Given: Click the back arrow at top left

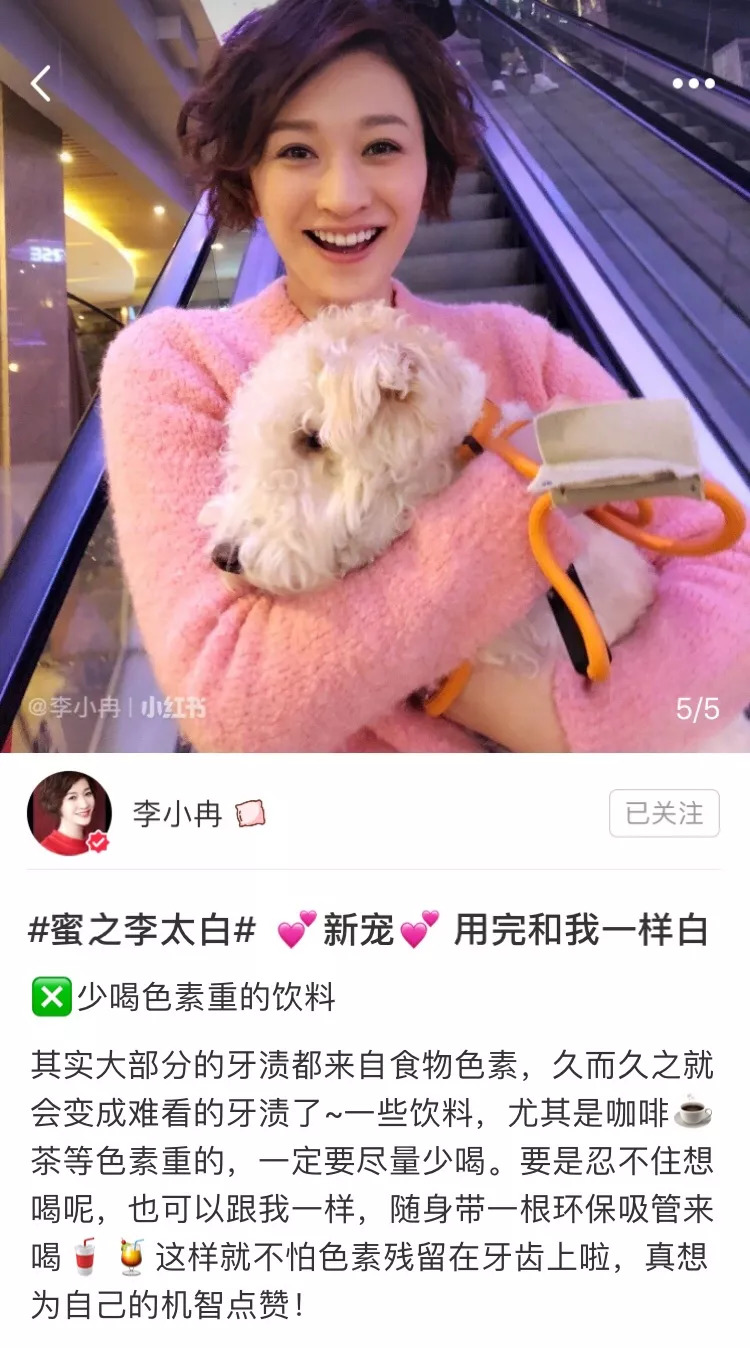Looking at the screenshot, I should point(42,83).
